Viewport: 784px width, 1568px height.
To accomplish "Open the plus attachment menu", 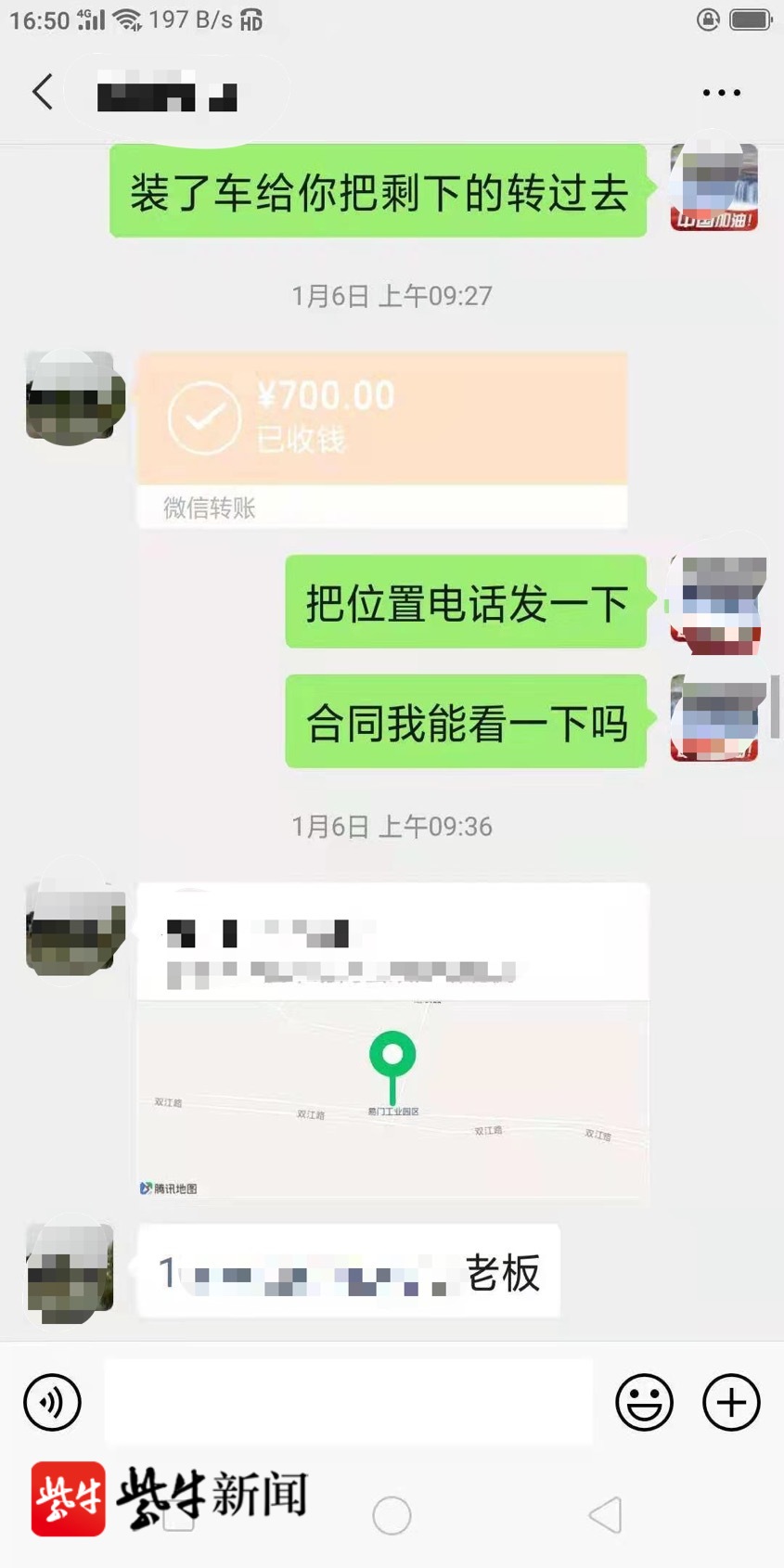I will click(731, 1402).
